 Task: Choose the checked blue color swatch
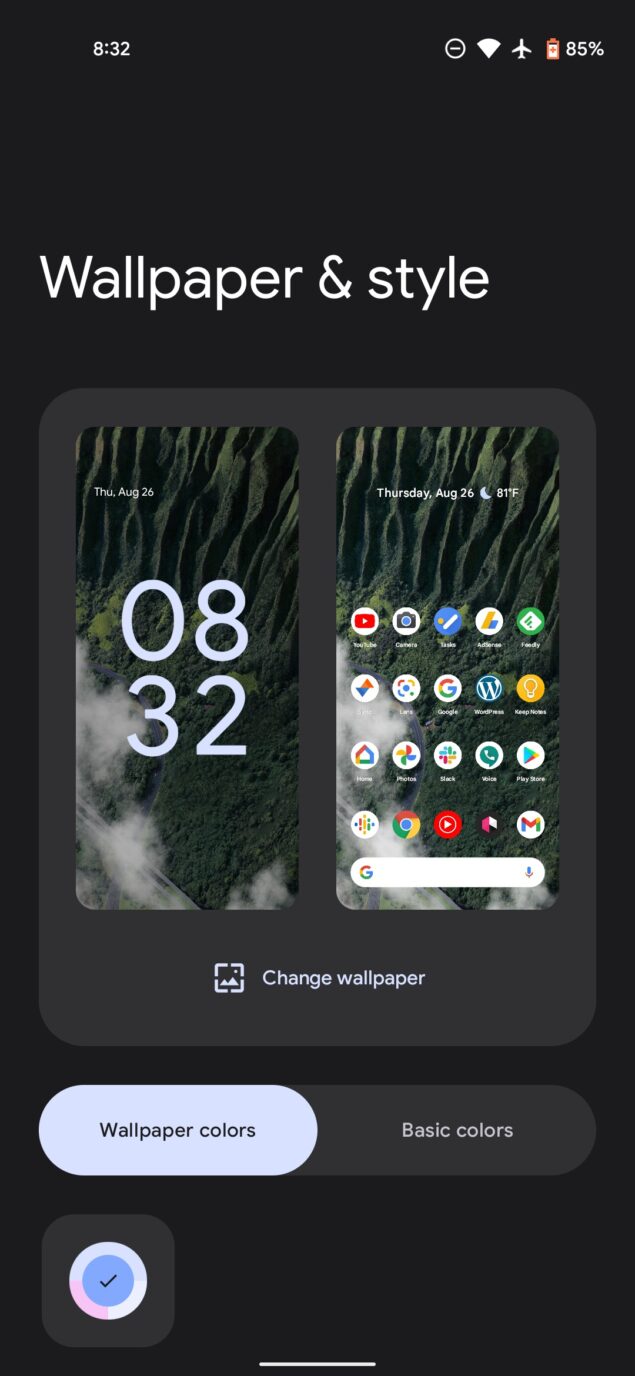point(108,1281)
